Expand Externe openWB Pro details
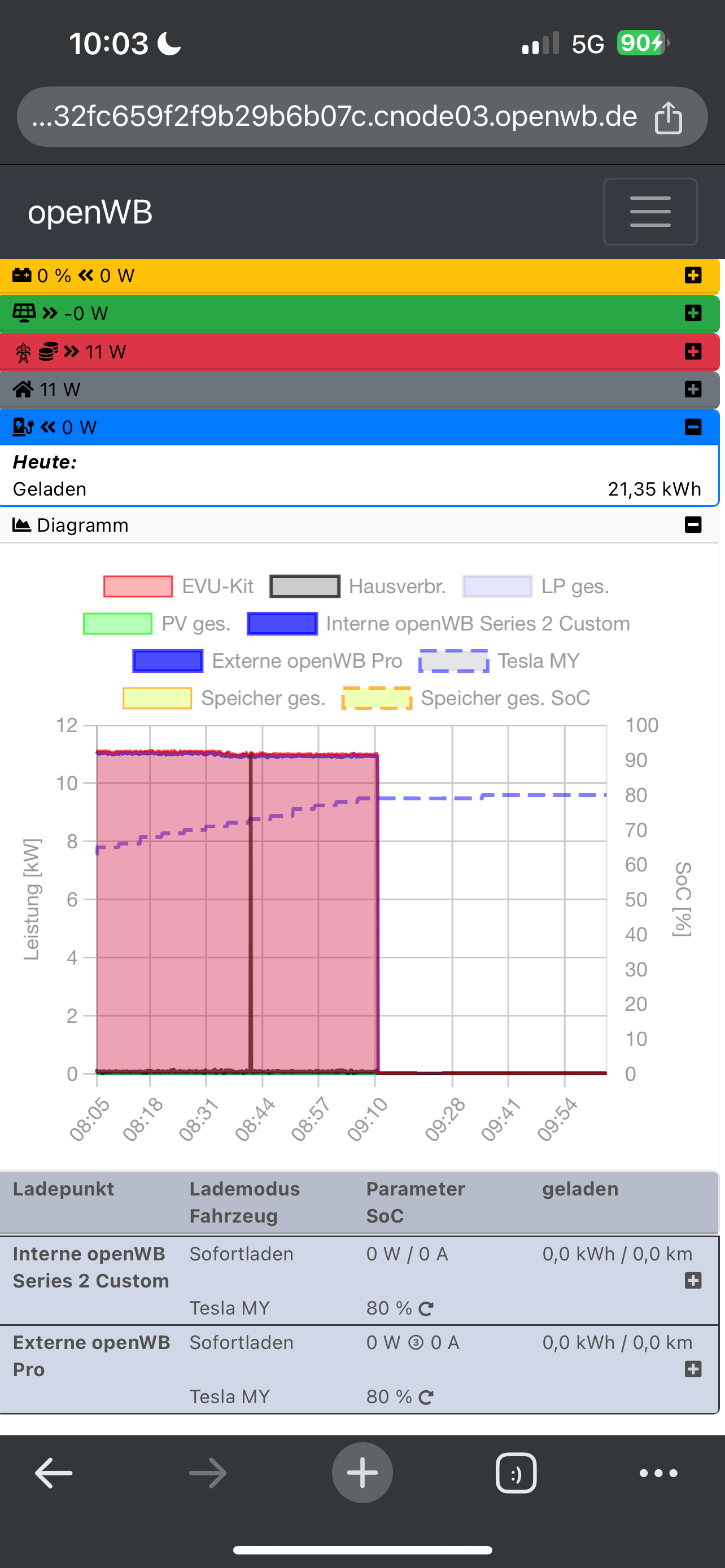The image size is (725, 1568). (692, 1369)
